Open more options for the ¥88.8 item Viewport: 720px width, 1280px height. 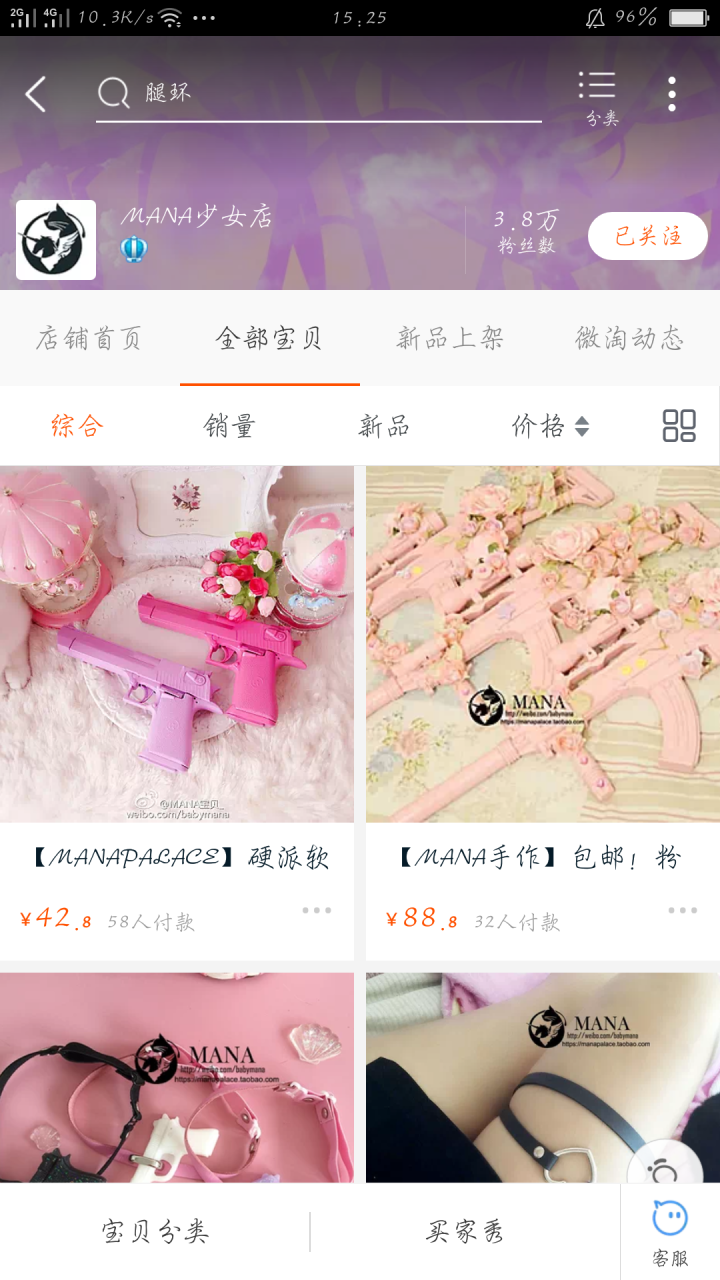tap(683, 910)
